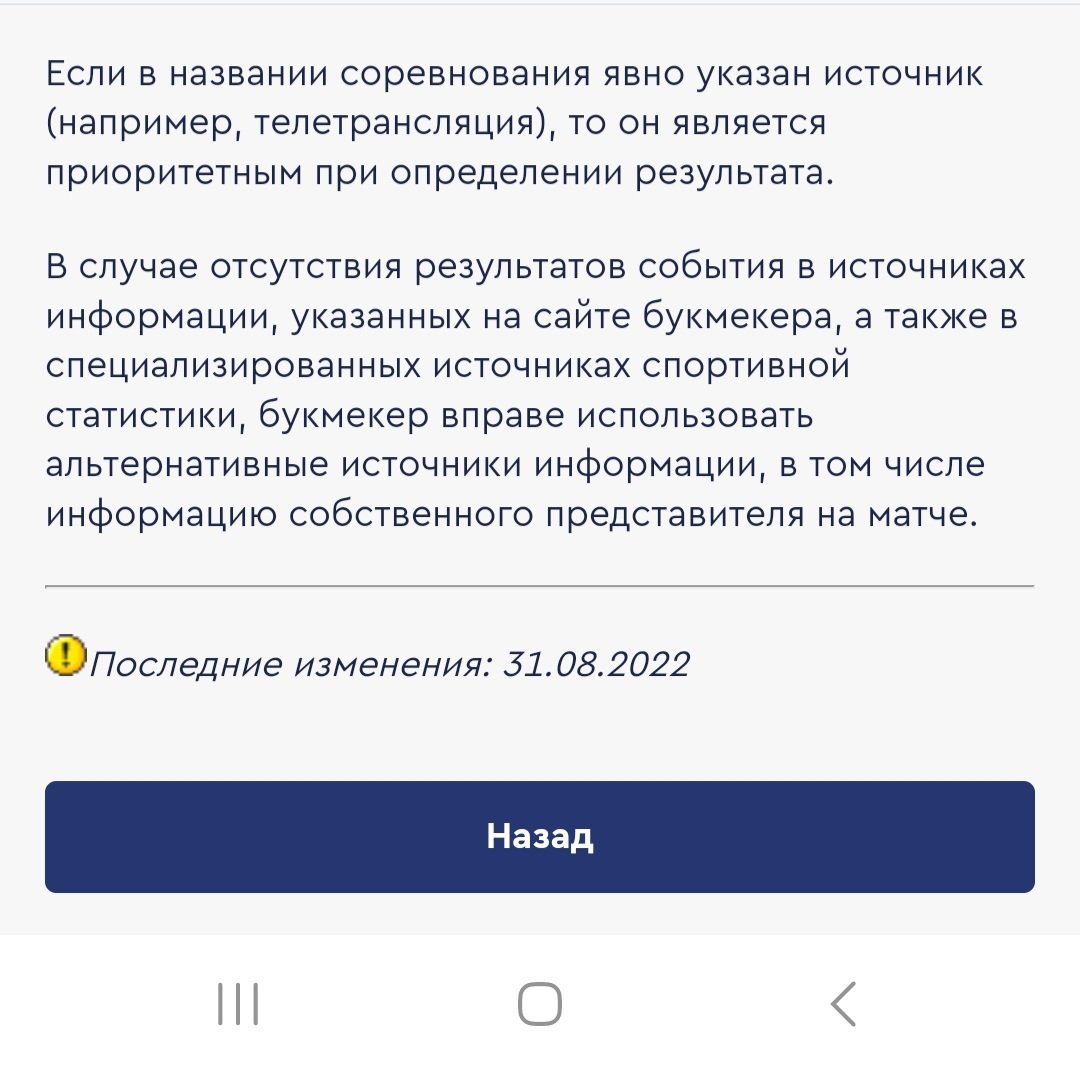Tap the Назад button
This screenshot has width=1080, height=1070.
pos(540,837)
